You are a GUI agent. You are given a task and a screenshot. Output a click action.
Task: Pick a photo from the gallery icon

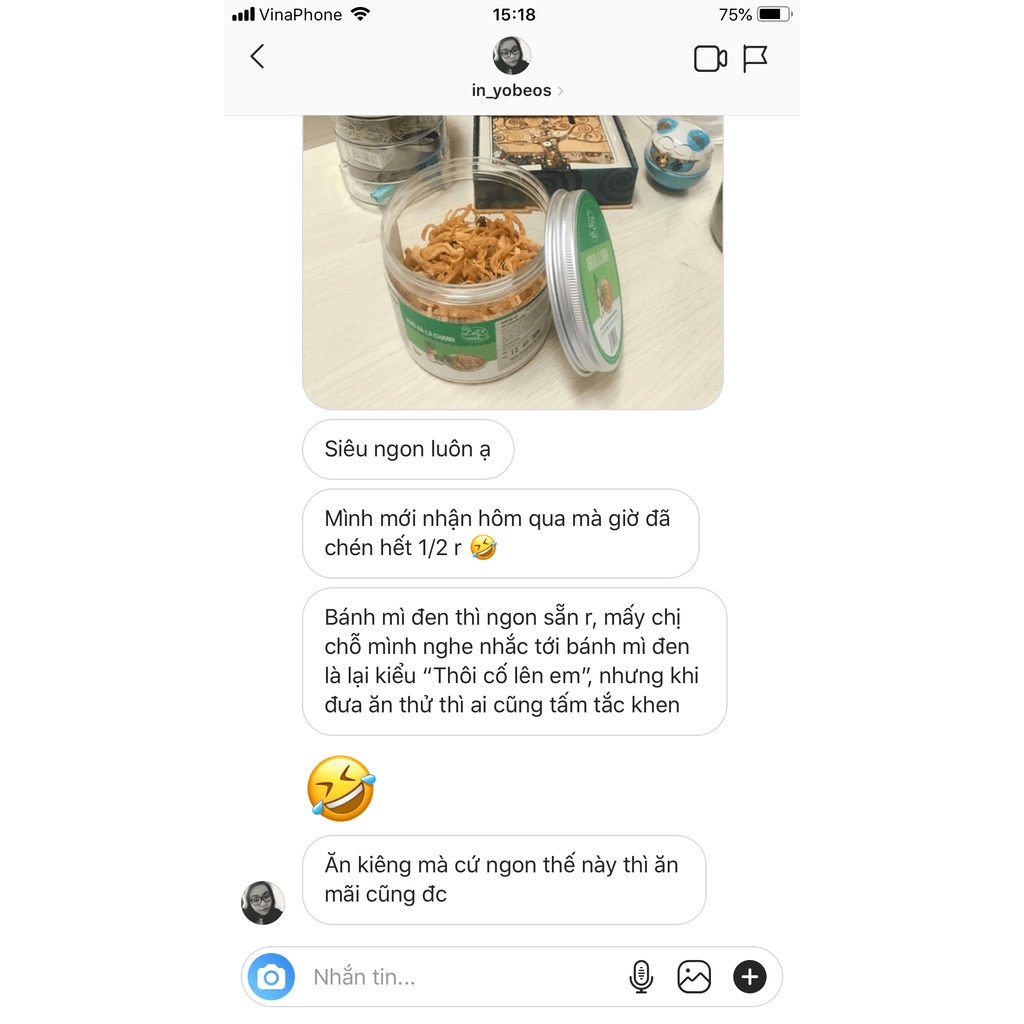(x=694, y=977)
